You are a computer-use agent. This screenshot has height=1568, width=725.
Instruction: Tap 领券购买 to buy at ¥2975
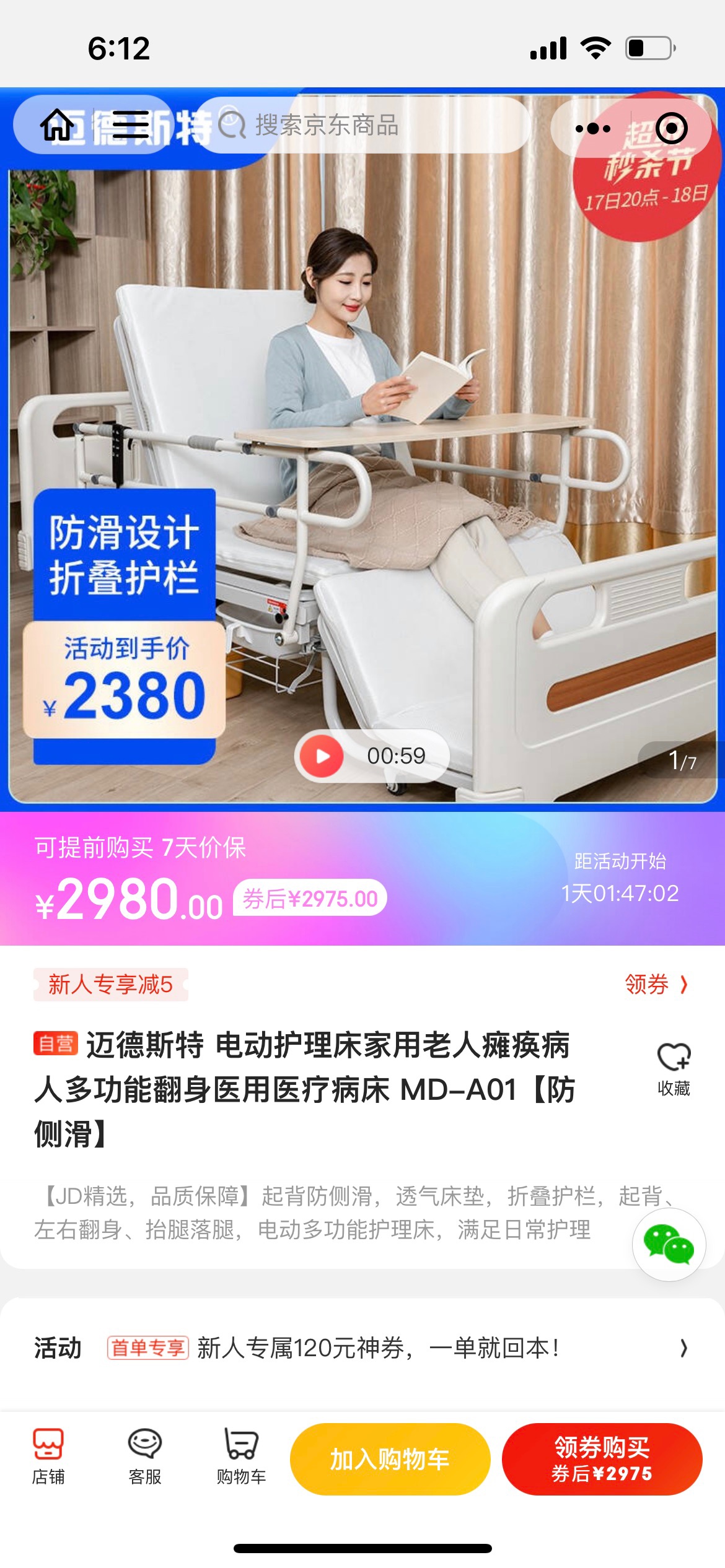602,1459
